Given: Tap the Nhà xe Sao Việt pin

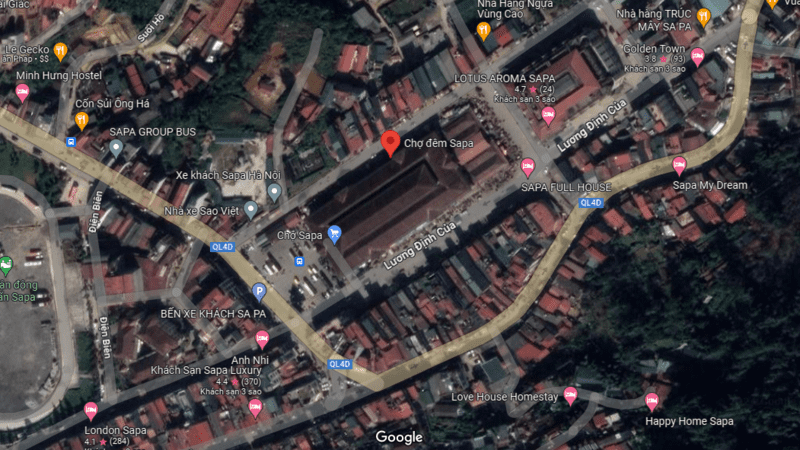Looking at the screenshot, I should pos(250,209).
